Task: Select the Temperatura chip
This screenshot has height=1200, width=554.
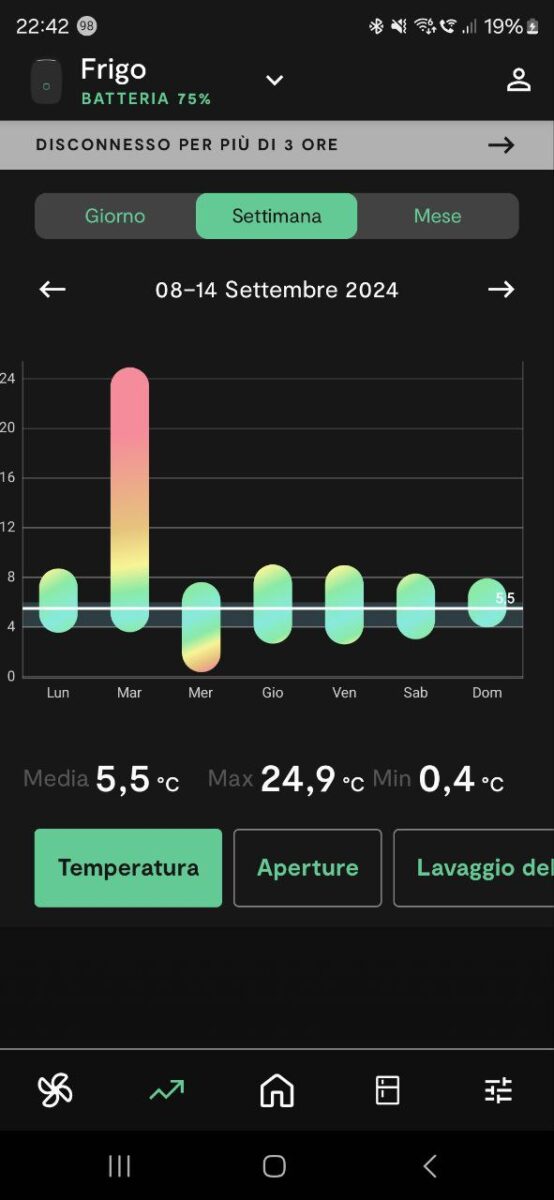Action: tap(128, 868)
